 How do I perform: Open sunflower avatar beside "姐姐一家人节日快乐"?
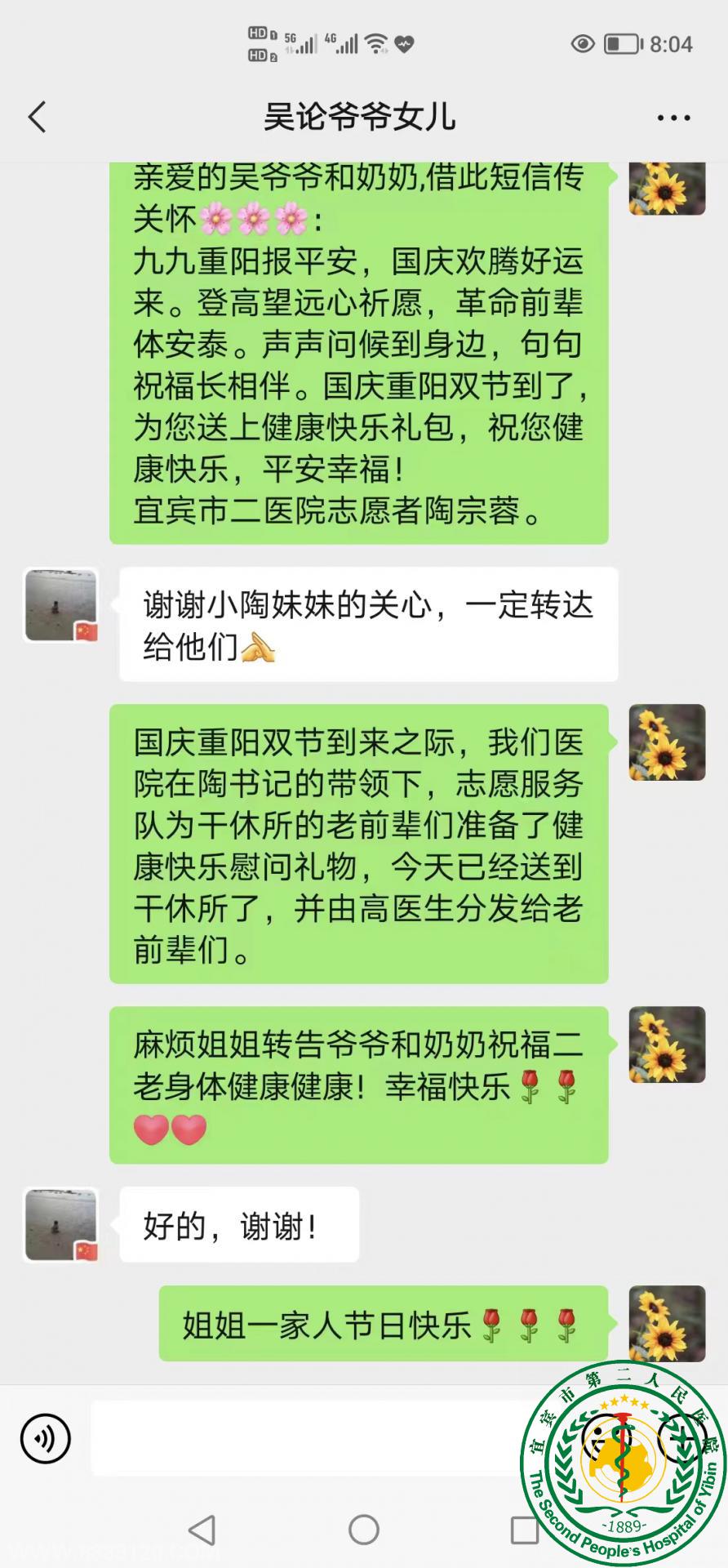pos(667,1323)
